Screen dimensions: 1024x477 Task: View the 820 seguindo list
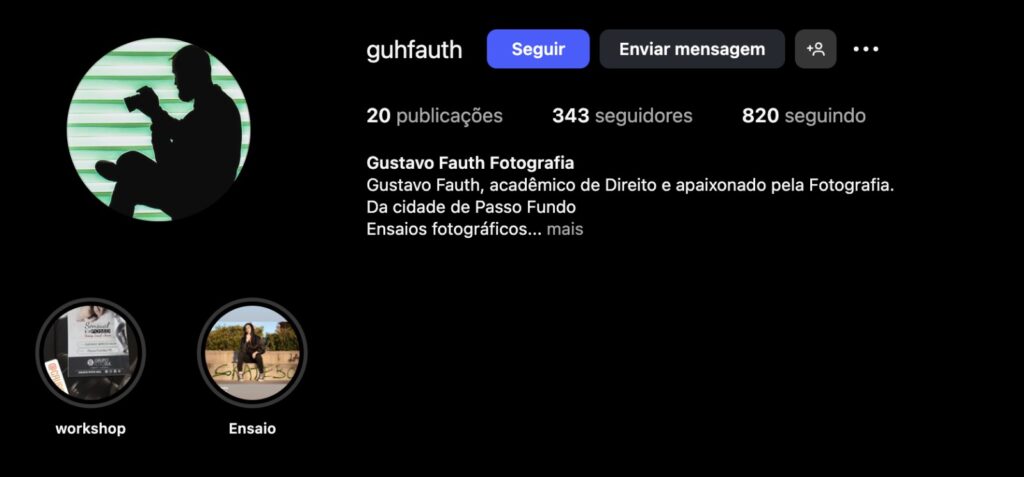(803, 116)
